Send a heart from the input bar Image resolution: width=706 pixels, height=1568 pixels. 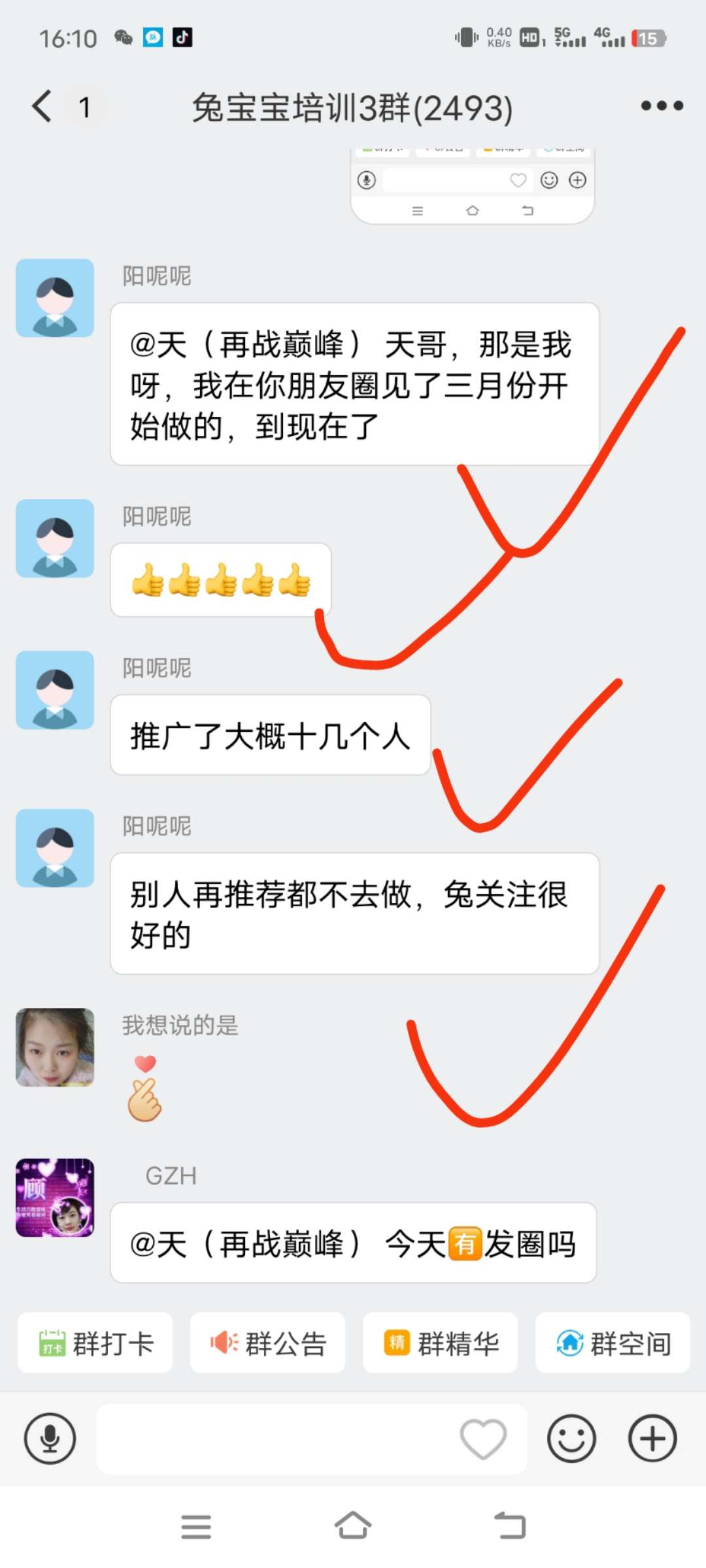[x=483, y=1438]
